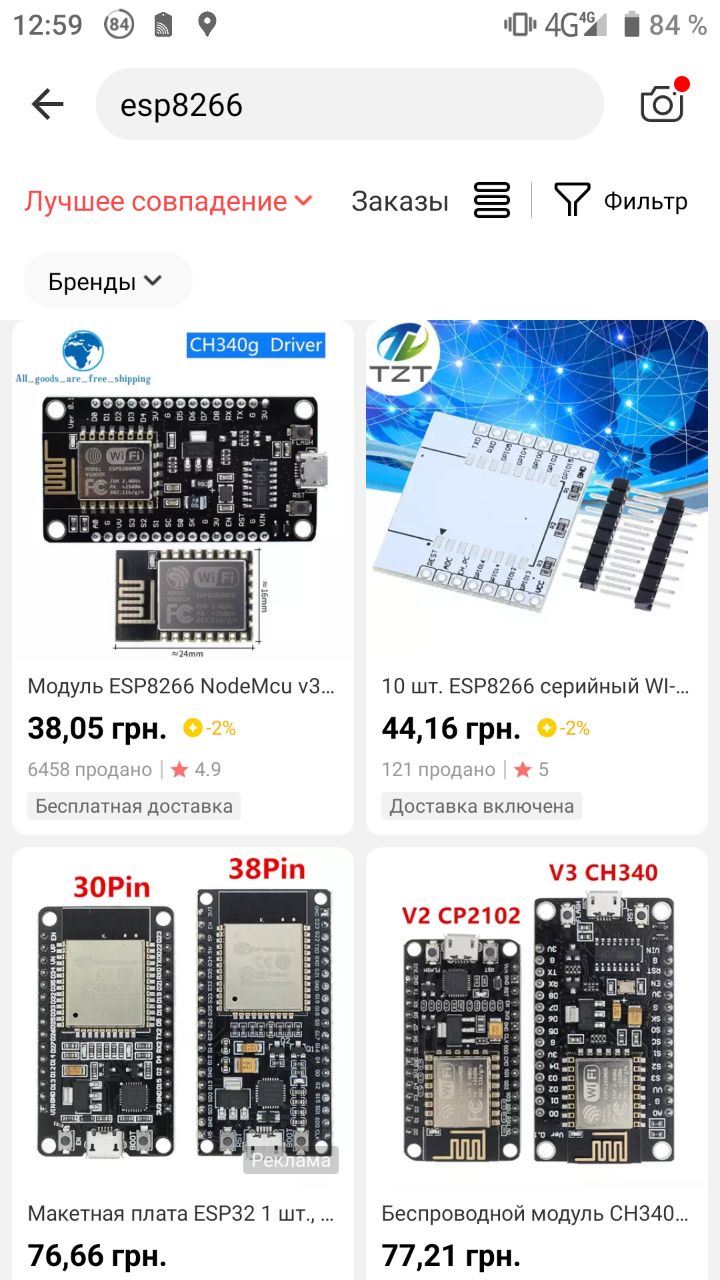Switch to list view layout
The width and height of the screenshot is (720, 1280).
coord(491,200)
